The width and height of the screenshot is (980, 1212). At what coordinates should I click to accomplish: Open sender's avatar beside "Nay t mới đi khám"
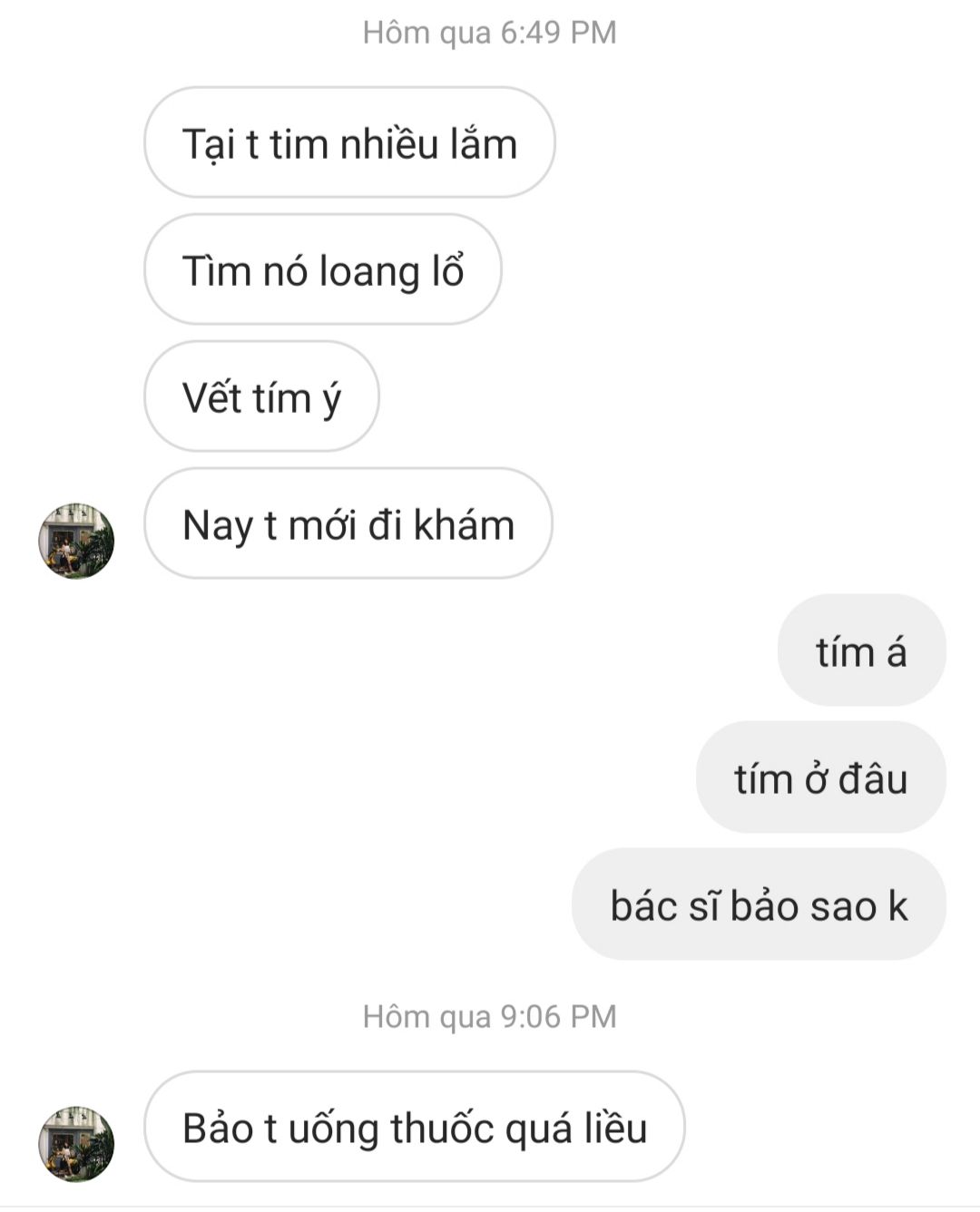click(x=76, y=541)
